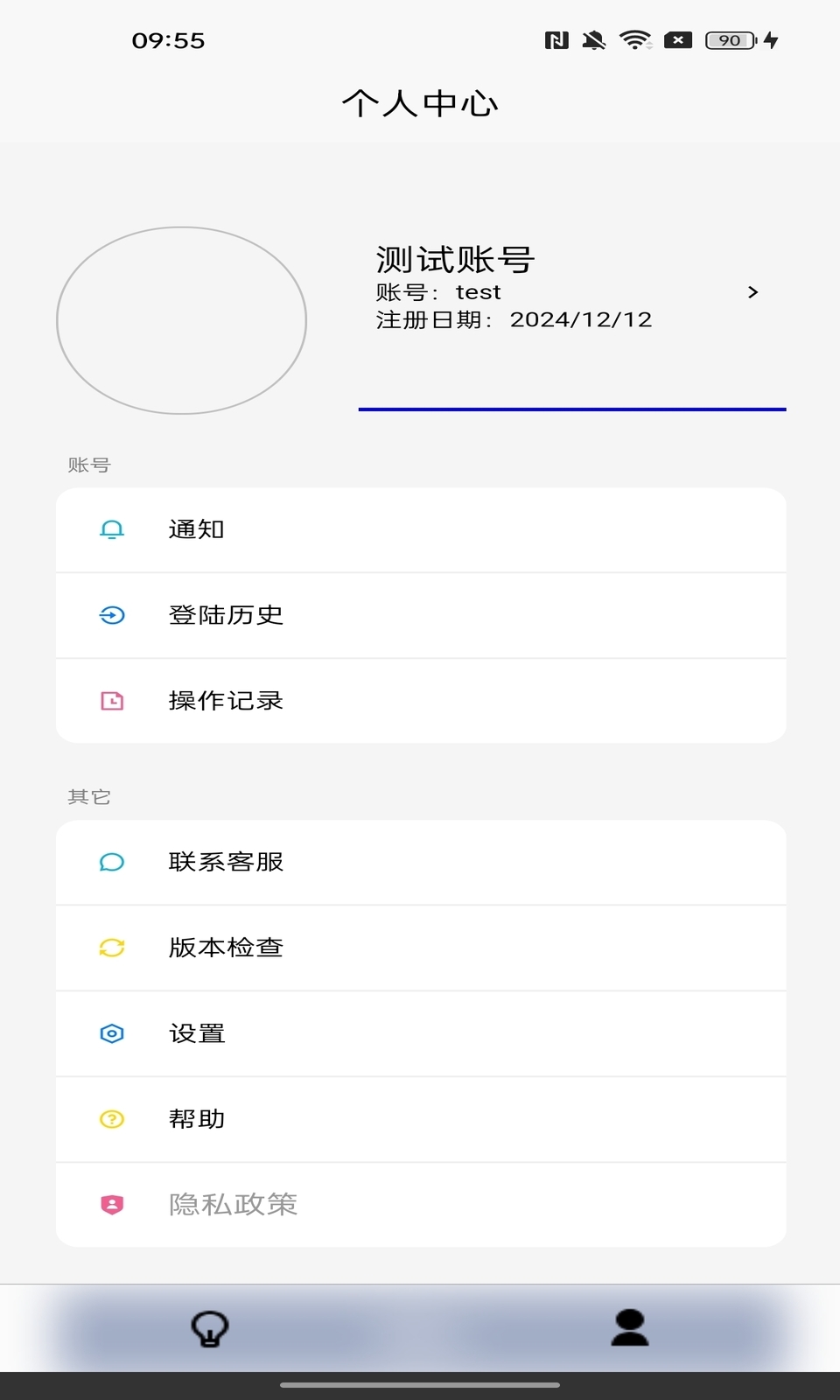Open the 联系客服 chat bubble icon
Screen dimensions: 840x1400
[x=111, y=863]
